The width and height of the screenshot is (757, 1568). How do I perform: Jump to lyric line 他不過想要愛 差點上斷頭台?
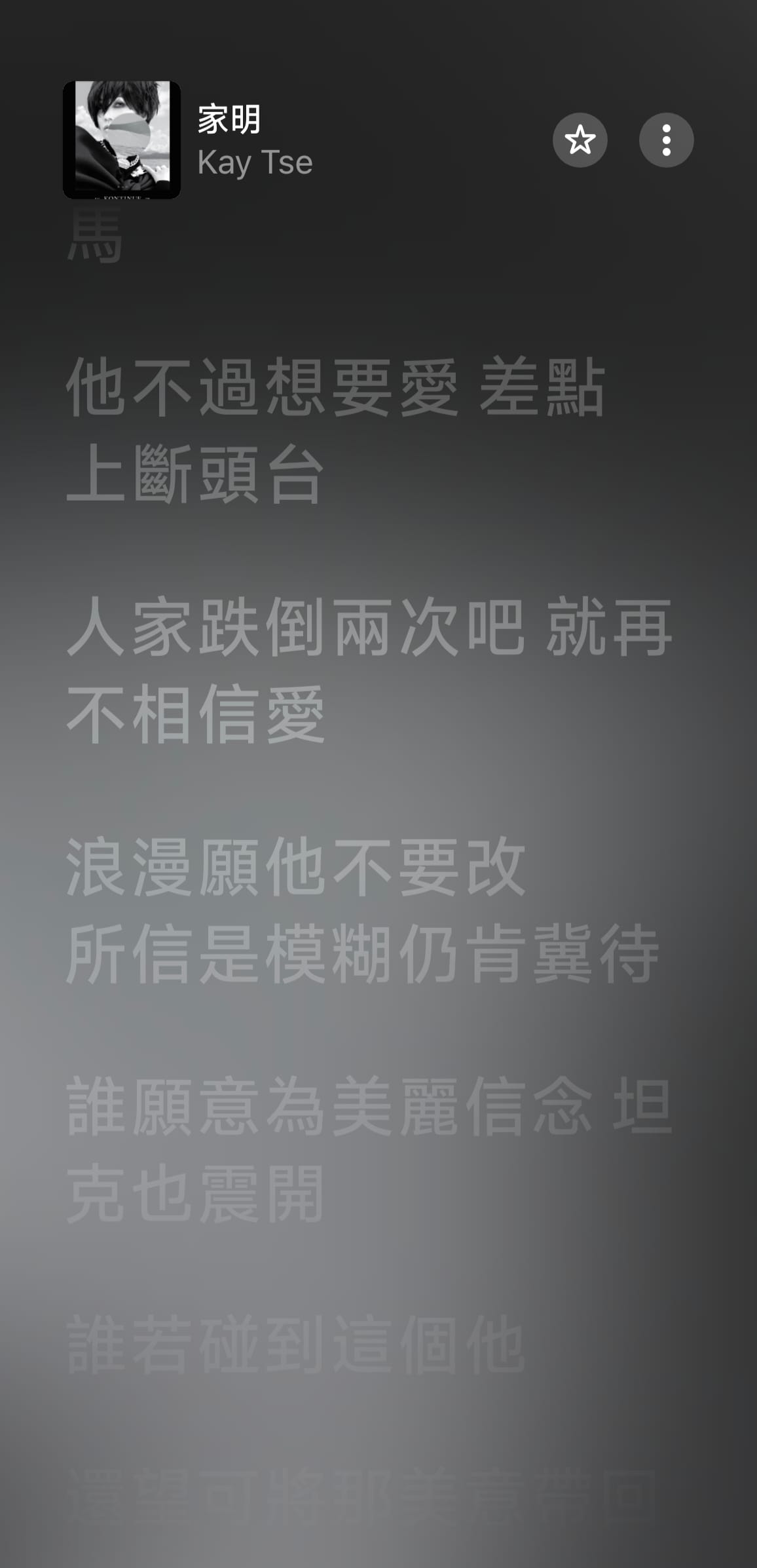tap(334, 430)
